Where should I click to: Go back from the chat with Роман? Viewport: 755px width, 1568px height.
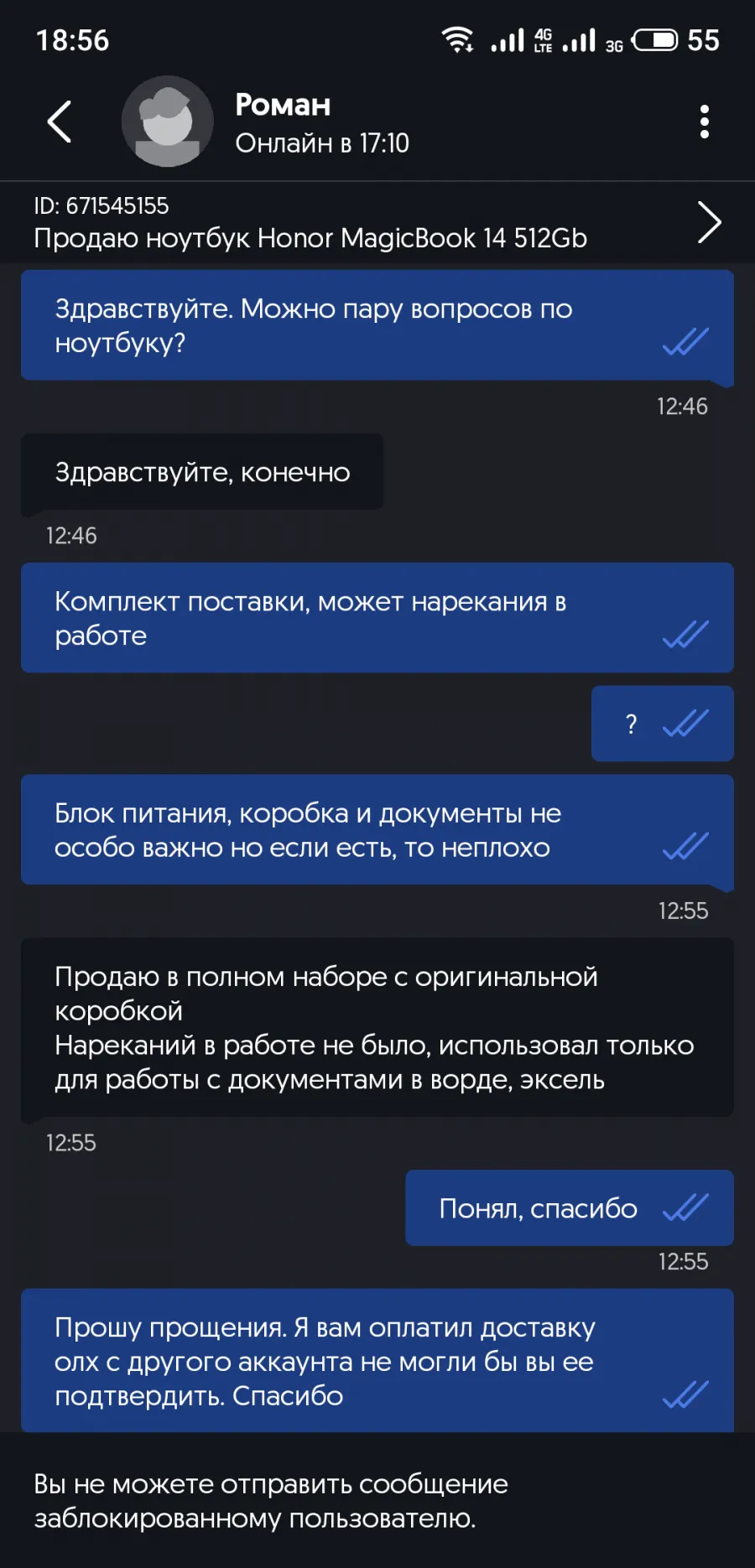60,122
